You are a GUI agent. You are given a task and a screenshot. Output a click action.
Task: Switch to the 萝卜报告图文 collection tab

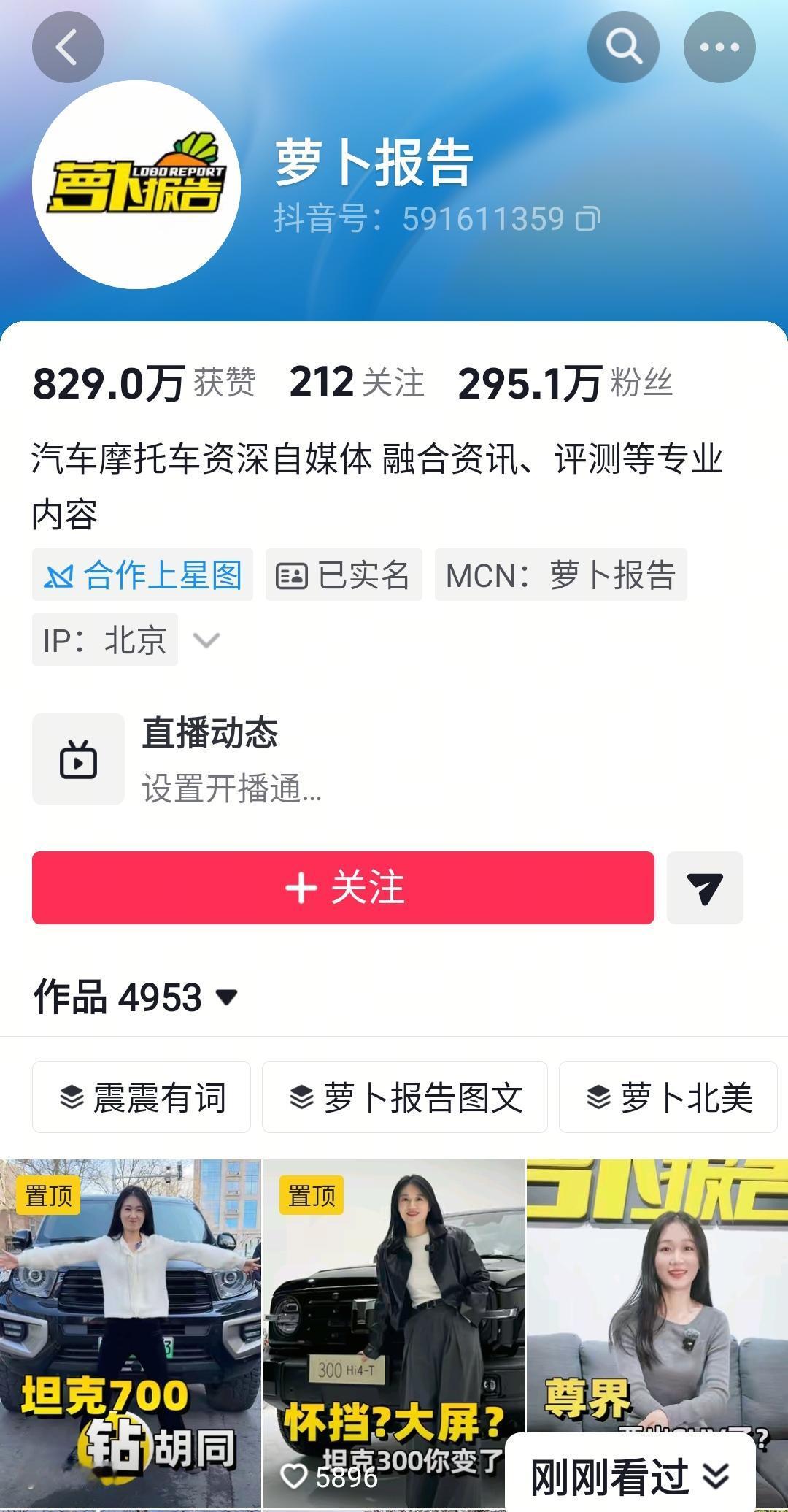coord(405,1098)
